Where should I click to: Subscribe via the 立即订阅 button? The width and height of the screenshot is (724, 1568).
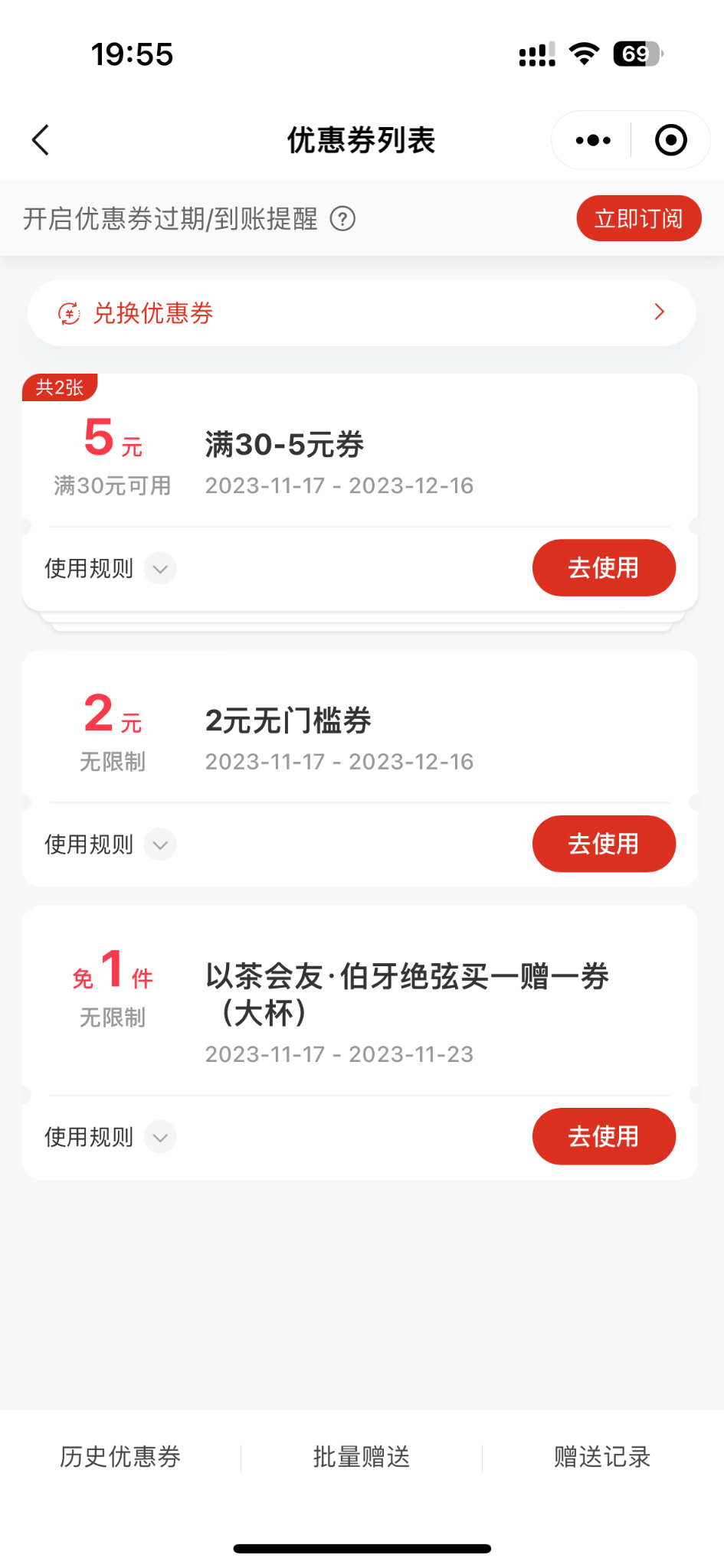[638, 219]
